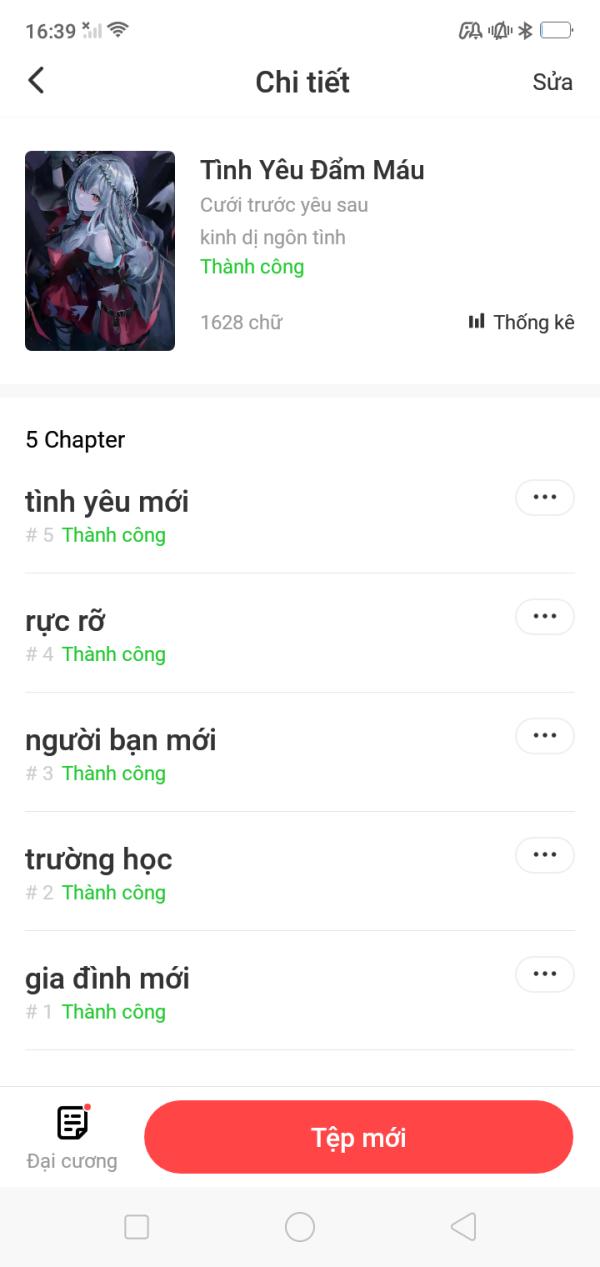Open the Đại cương outline

click(72, 1137)
